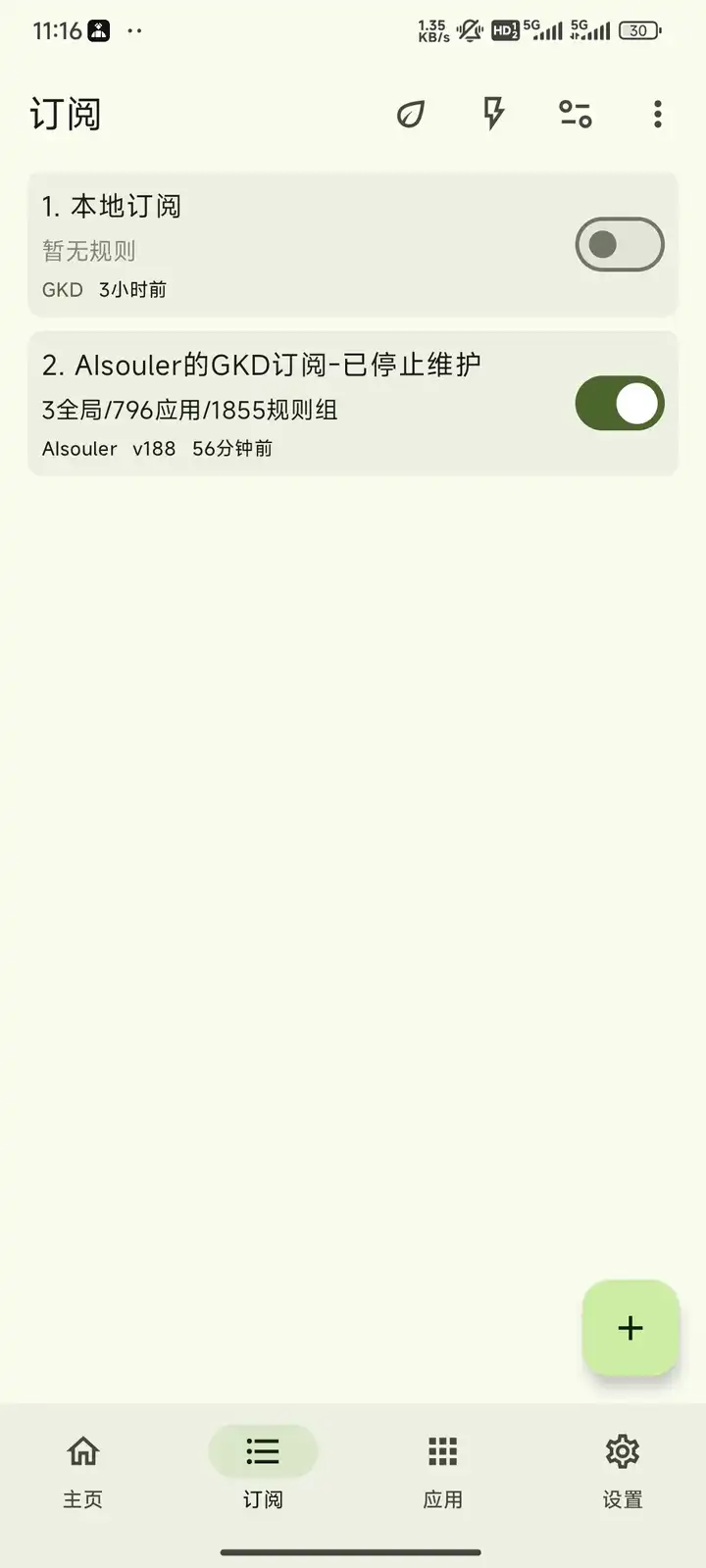The height and width of the screenshot is (1568, 706).
Task: Open the filter sliders icon in the toolbar
Action: coord(575,115)
